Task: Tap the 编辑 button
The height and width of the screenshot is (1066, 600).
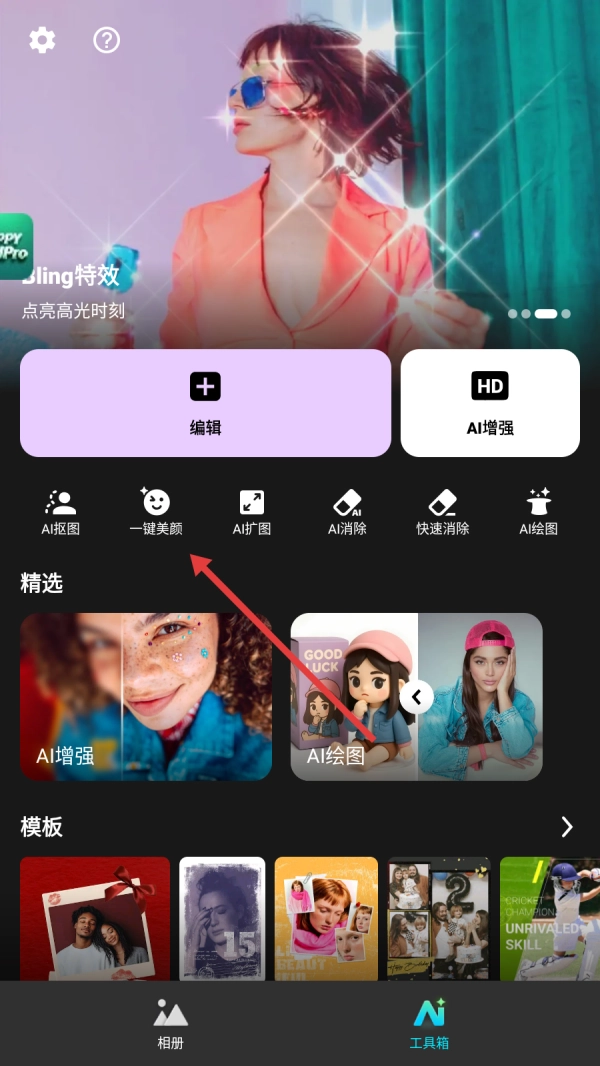Action: (205, 402)
